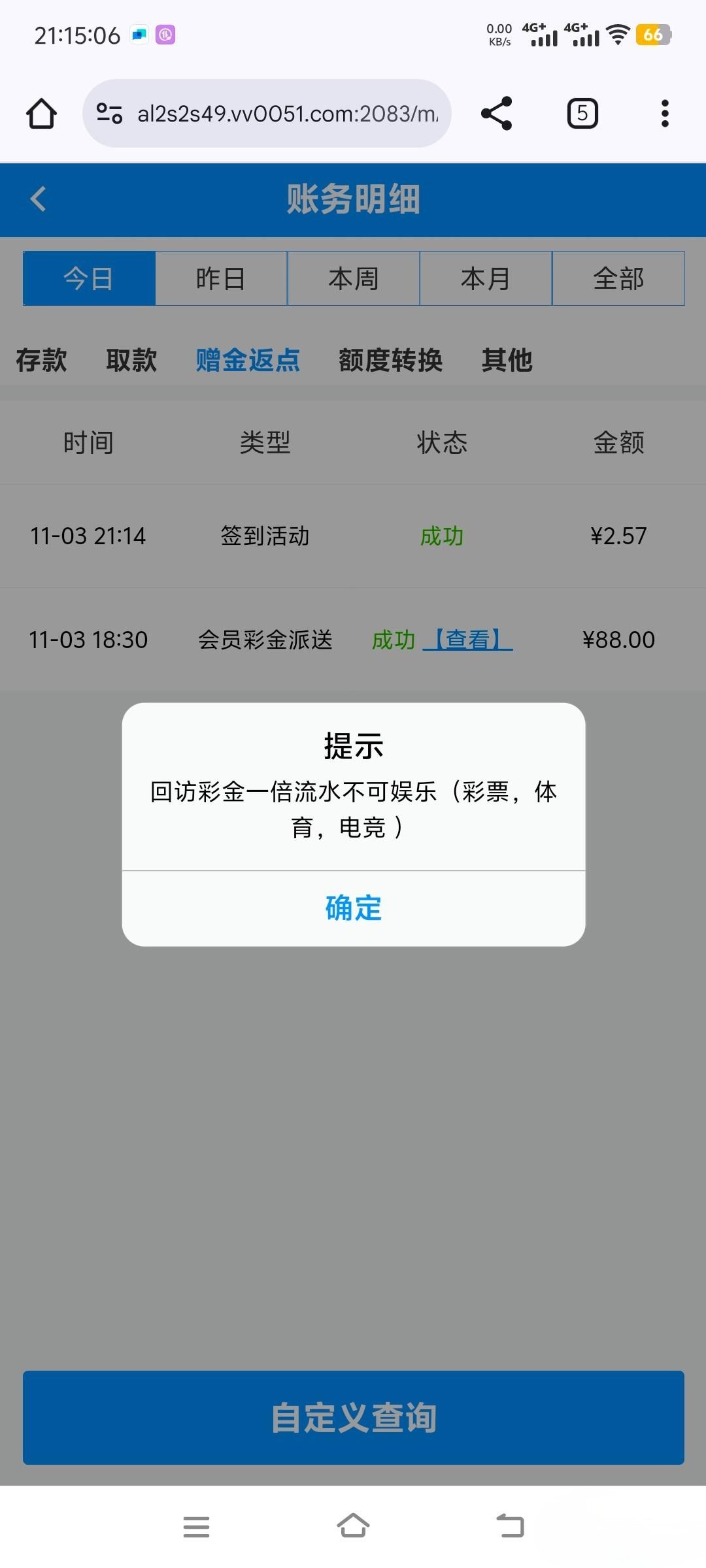Go back using the header arrow

click(x=39, y=199)
